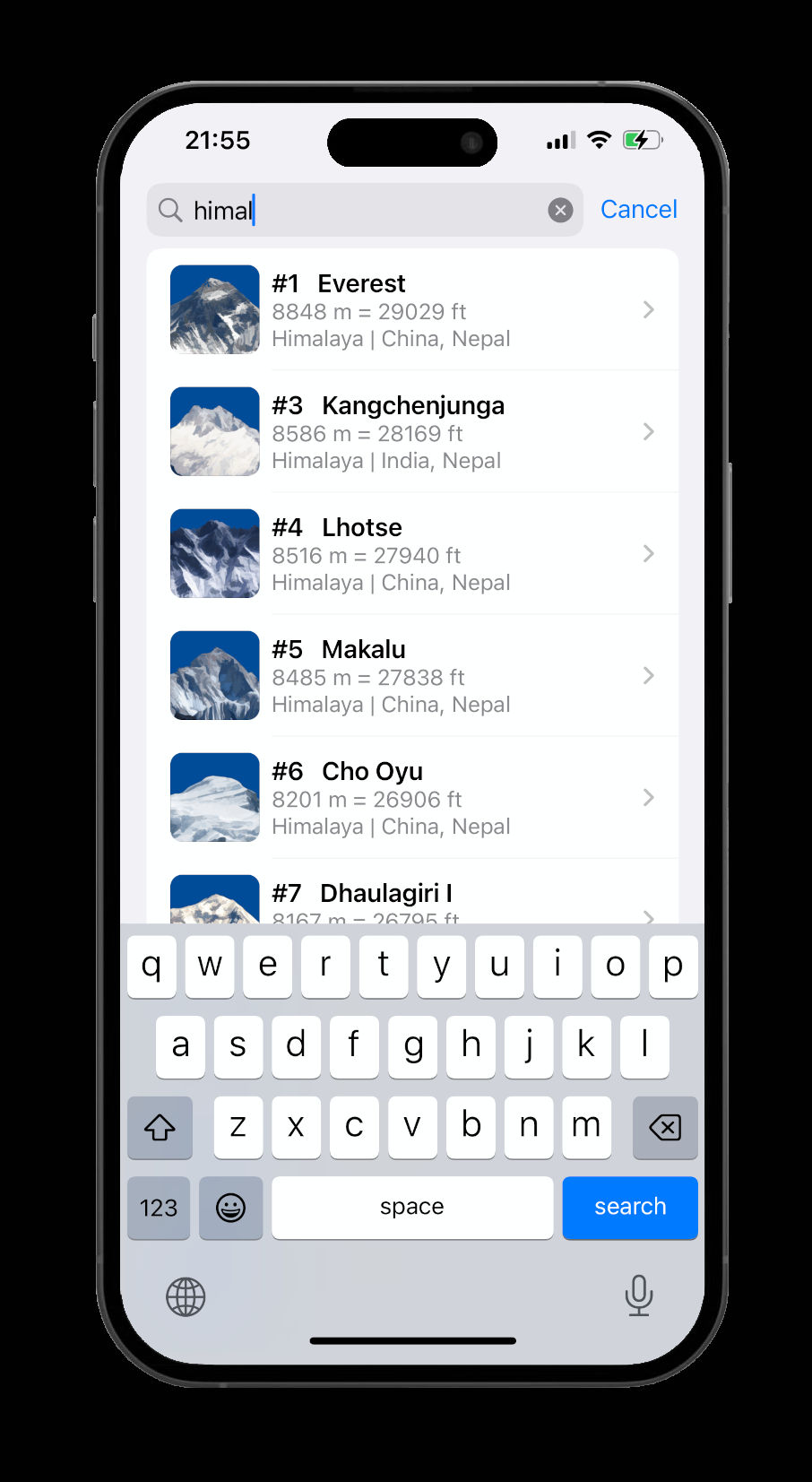Open the Everest result
Screen dimensions: 812x1482
click(x=412, y=310)
